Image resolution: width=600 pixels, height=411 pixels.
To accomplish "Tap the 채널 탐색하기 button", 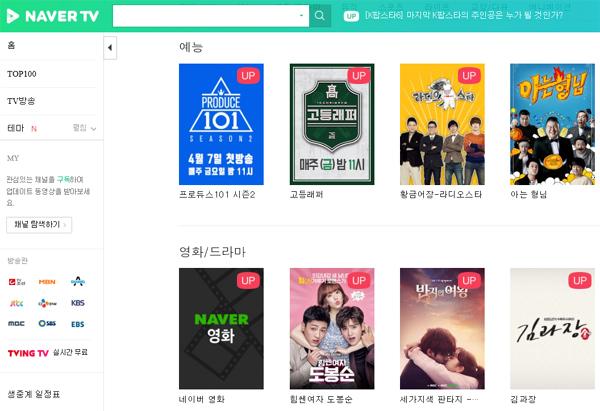I will point(39,225).
